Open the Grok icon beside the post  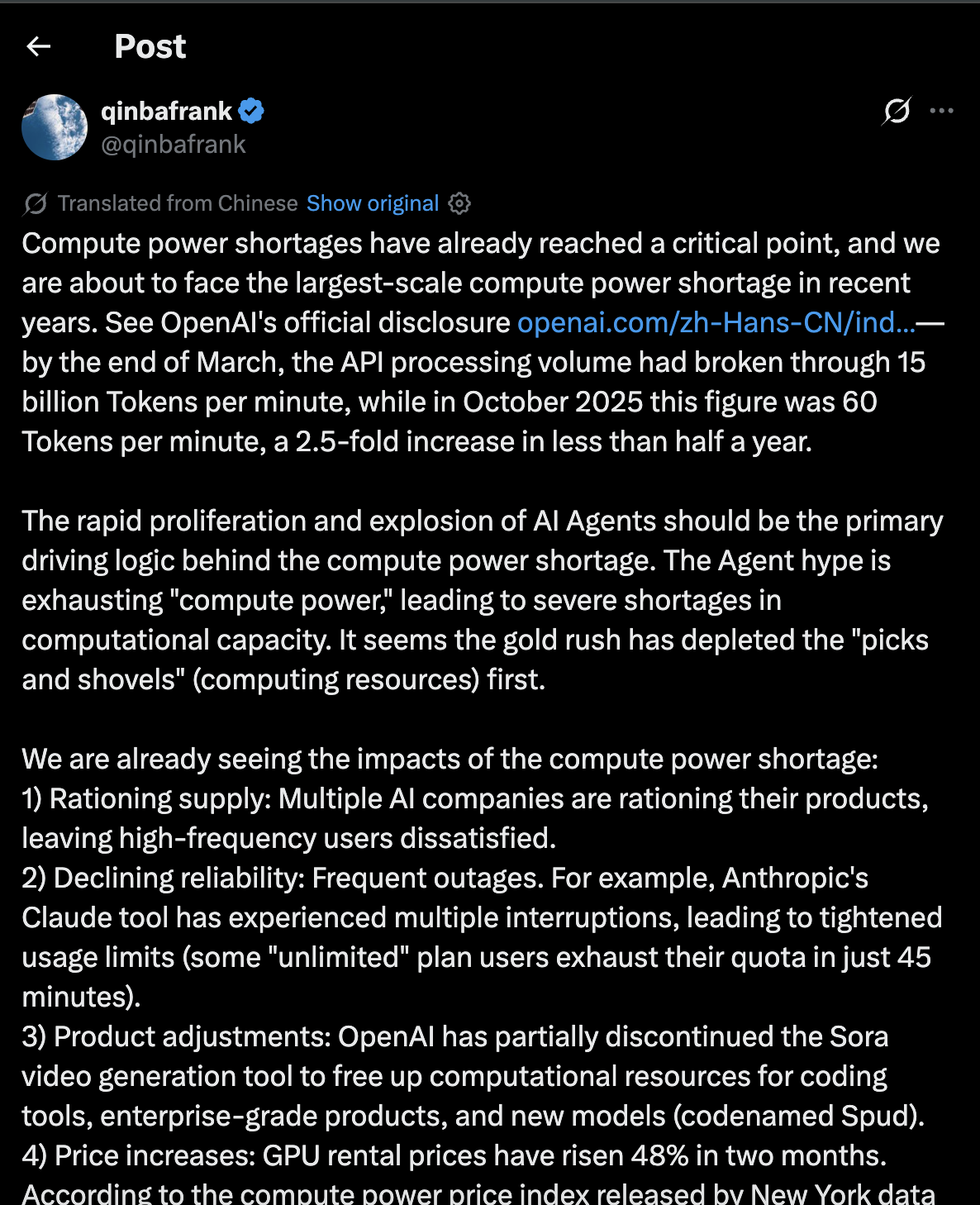tap(897, 111)
